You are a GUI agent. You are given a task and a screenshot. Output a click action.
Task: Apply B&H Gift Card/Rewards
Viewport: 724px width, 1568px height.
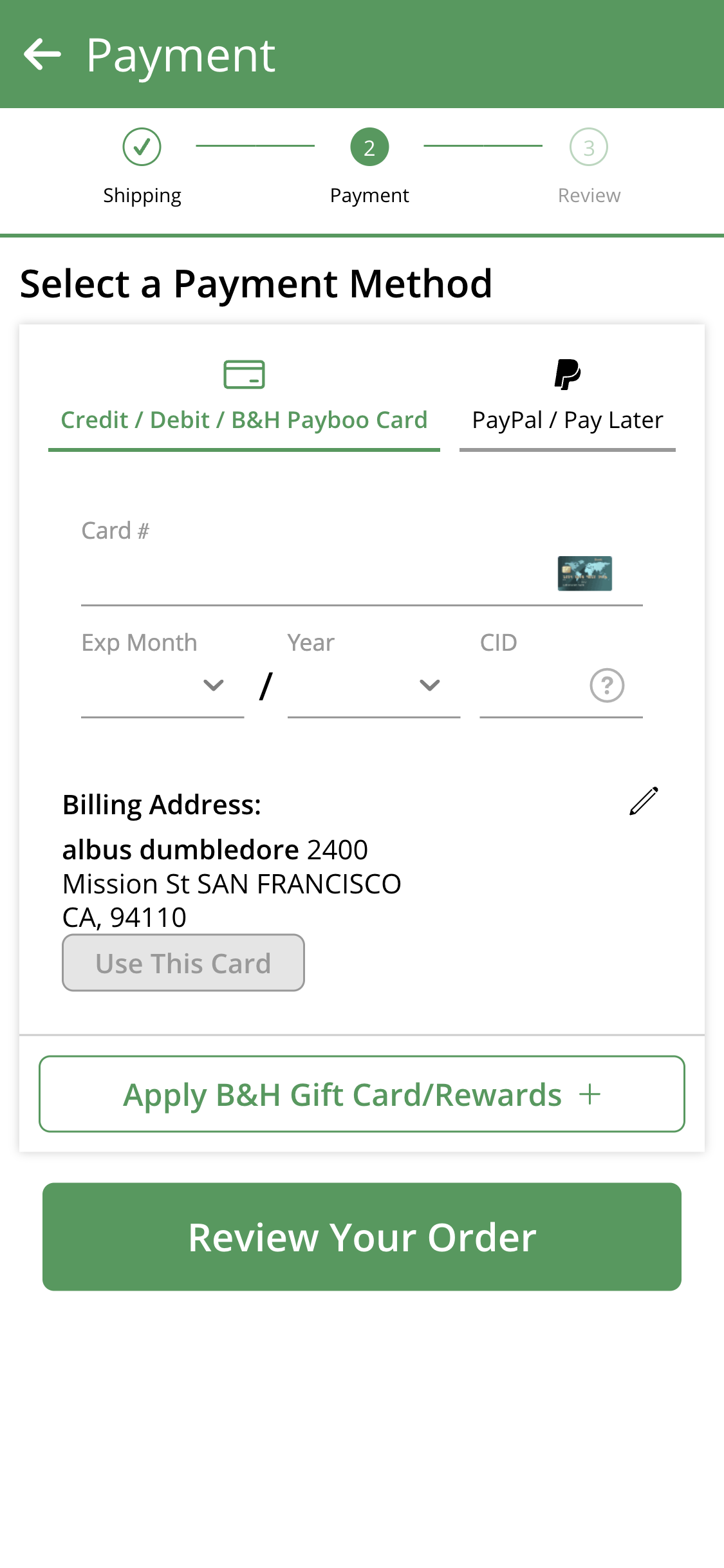pos(362,1094)
